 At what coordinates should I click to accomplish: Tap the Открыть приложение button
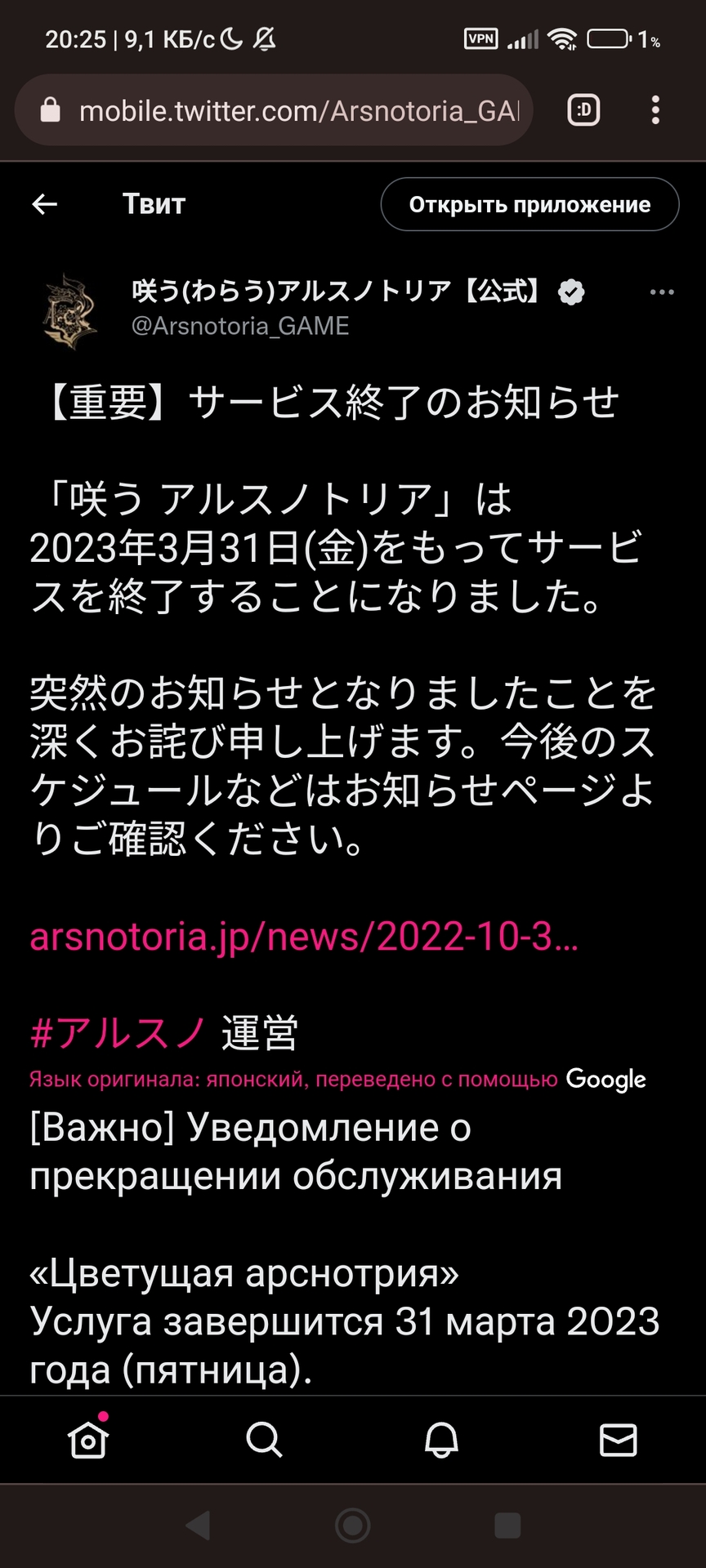coord(529,204)
